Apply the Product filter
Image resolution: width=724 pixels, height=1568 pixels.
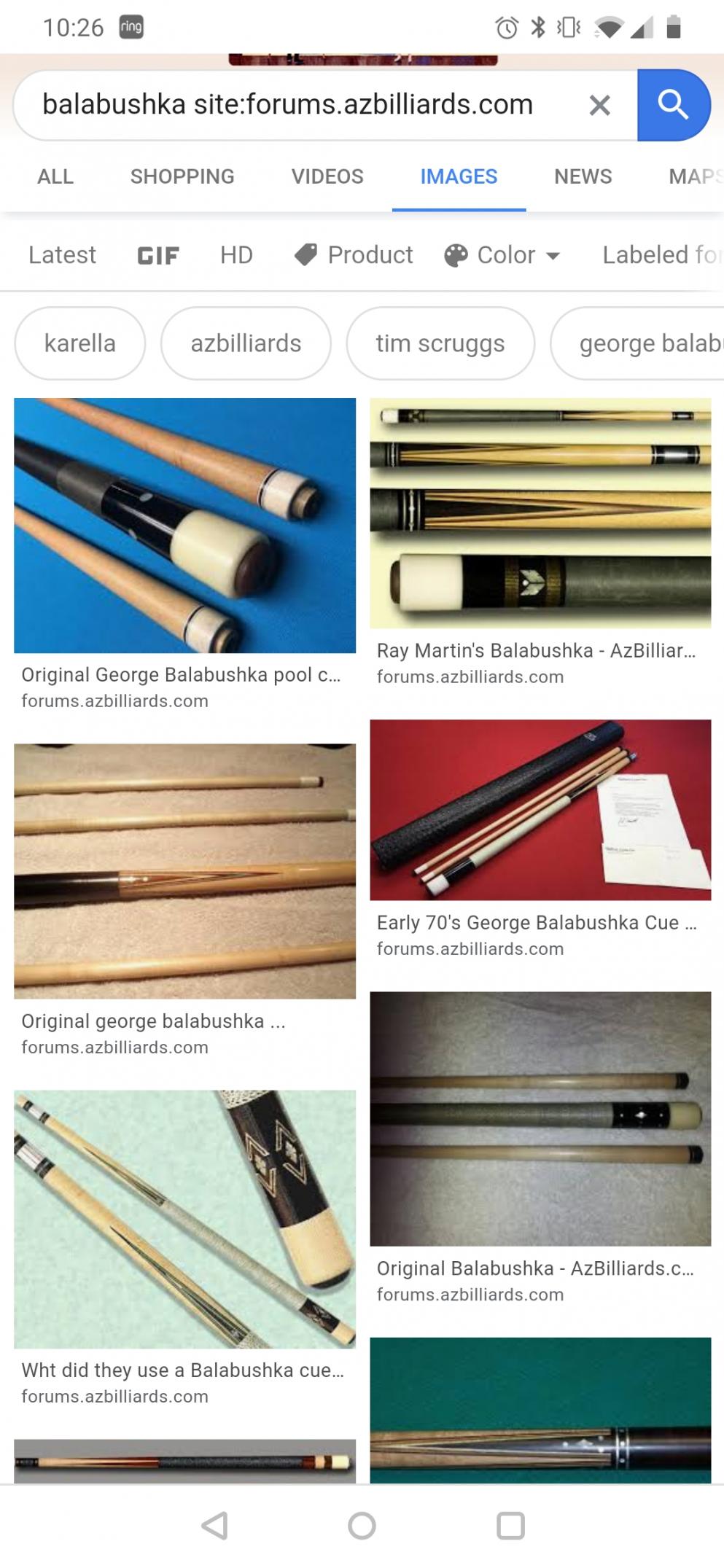pos(353,255)
